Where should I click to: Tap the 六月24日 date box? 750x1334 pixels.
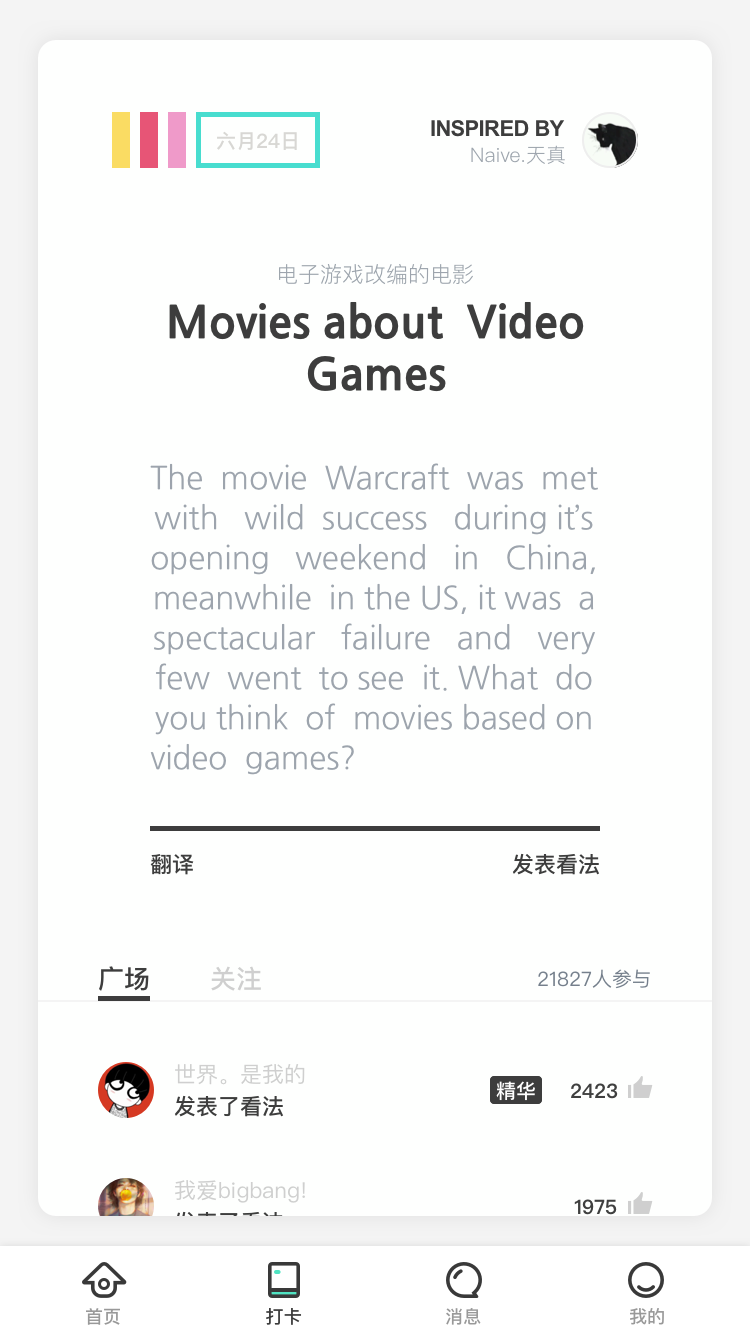[257, 140]
